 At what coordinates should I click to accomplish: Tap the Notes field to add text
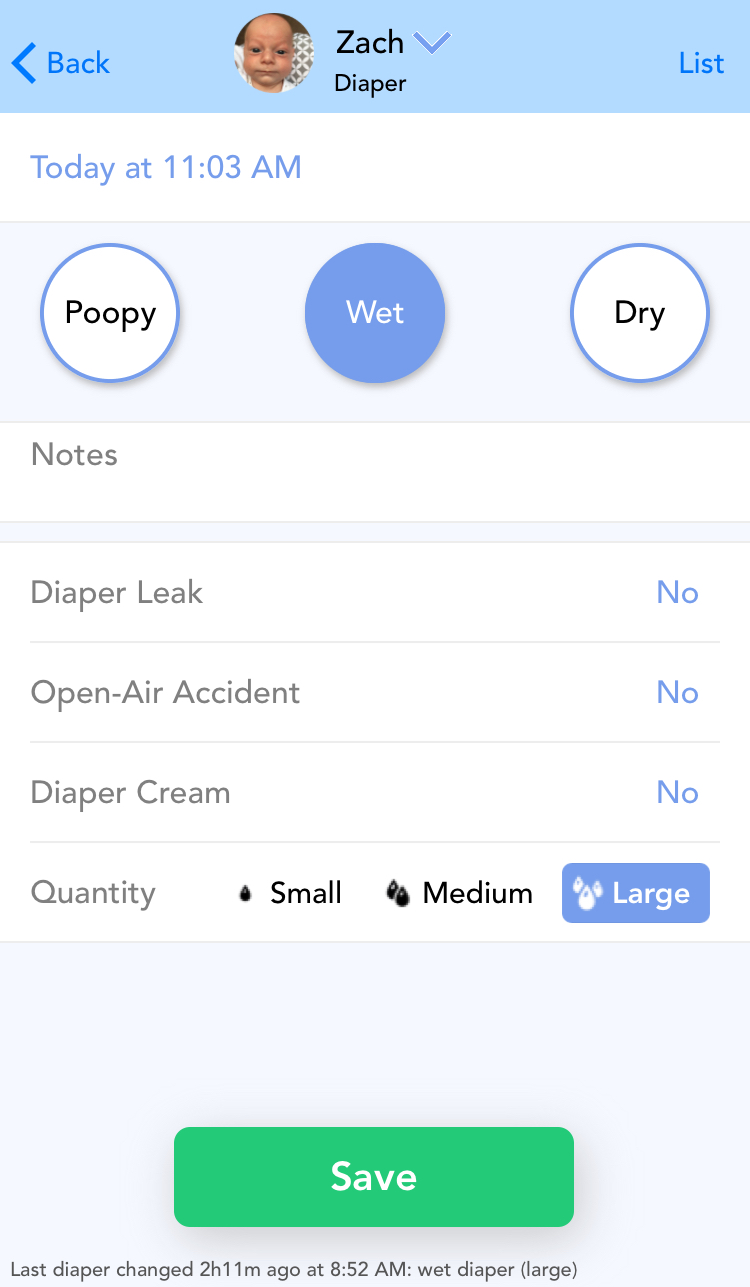pyautogui.click(x=375, y=472)
